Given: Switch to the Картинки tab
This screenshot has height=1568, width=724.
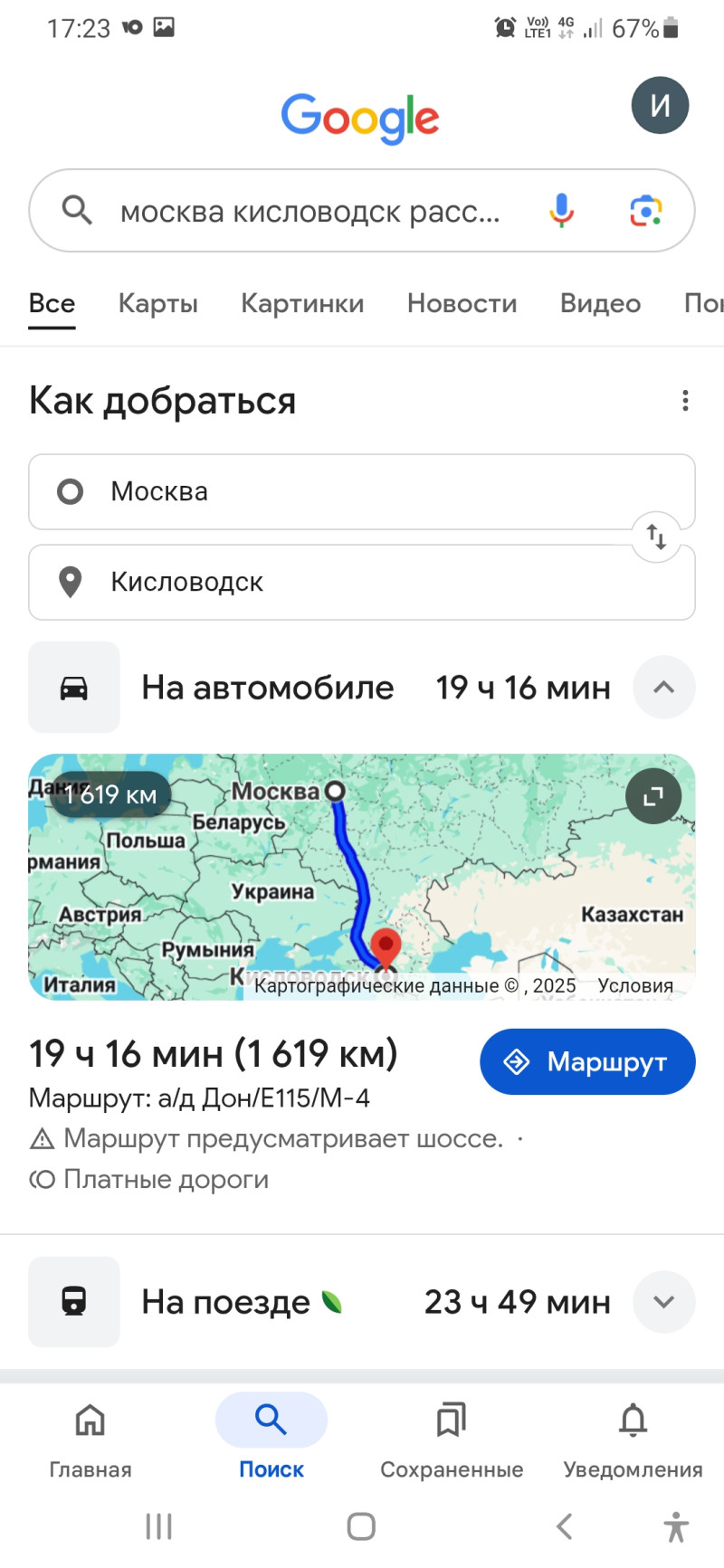Looking at the screenshot, I should coord(302,304).
